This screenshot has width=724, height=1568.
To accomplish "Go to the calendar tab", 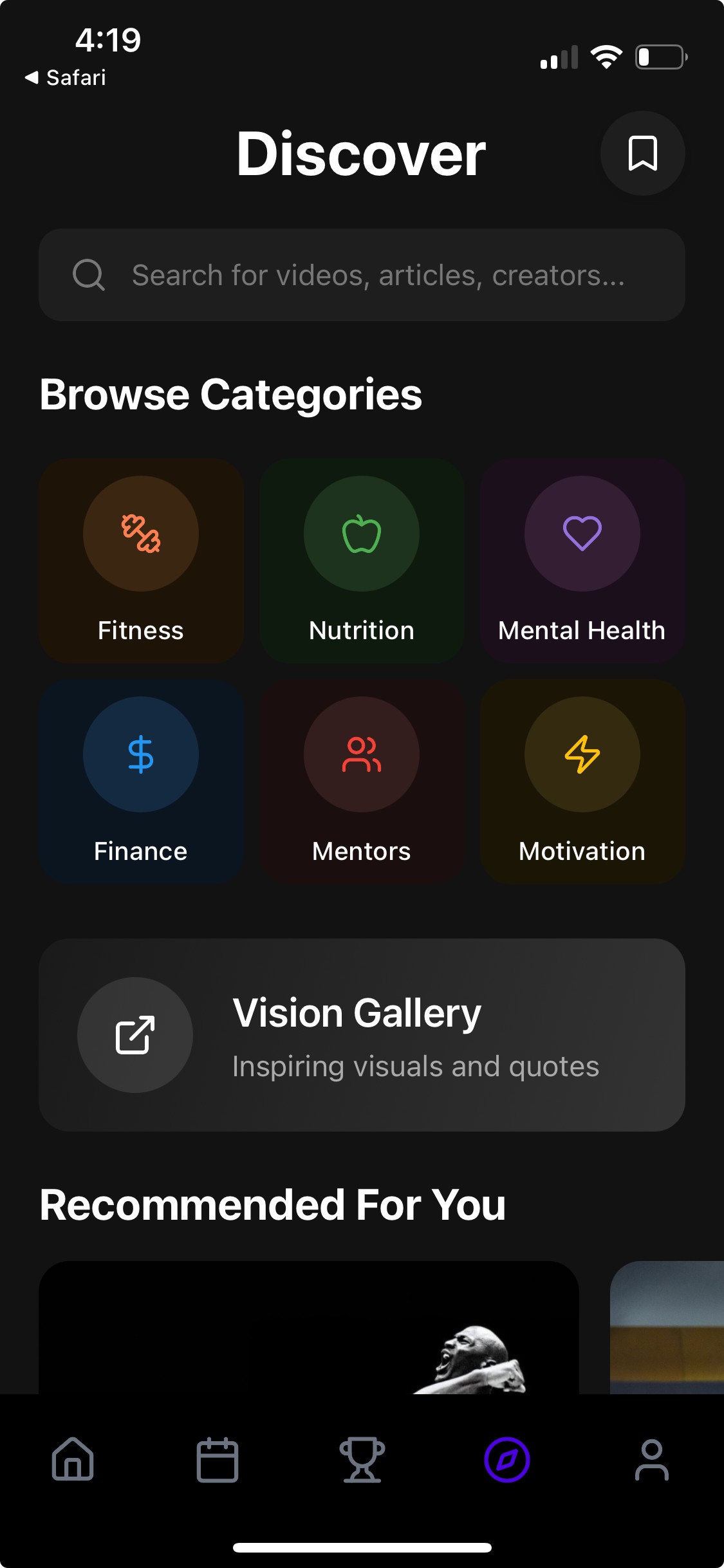I will point(218,1459).
